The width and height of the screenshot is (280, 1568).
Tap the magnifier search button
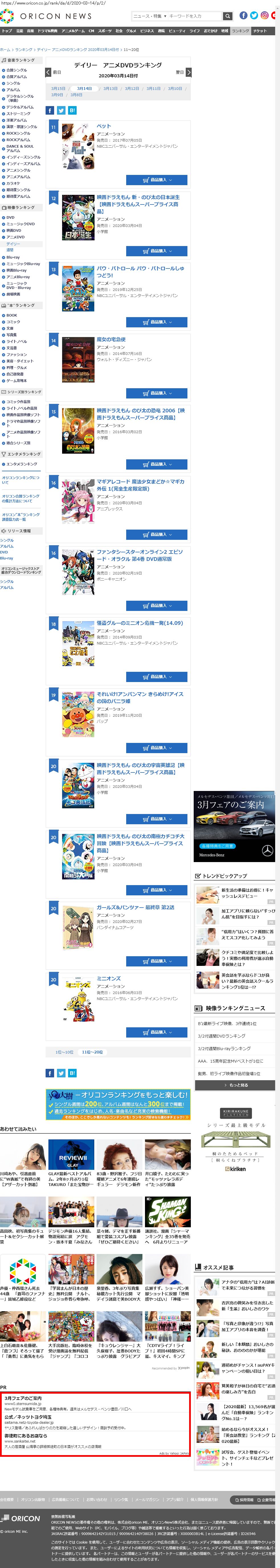[227, 16]
